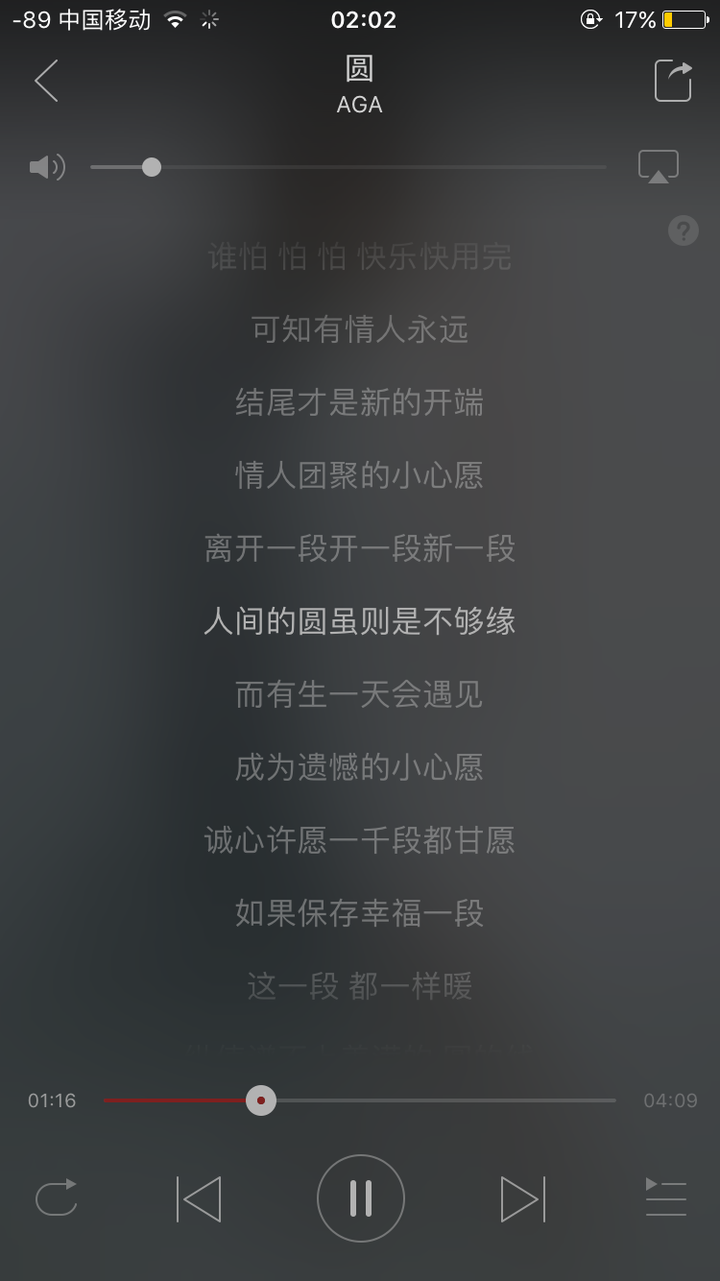Image resolution: width=720 pixels, height=1281 pixels.
Task: Change the repeat mode
Action: (56, 1197)
